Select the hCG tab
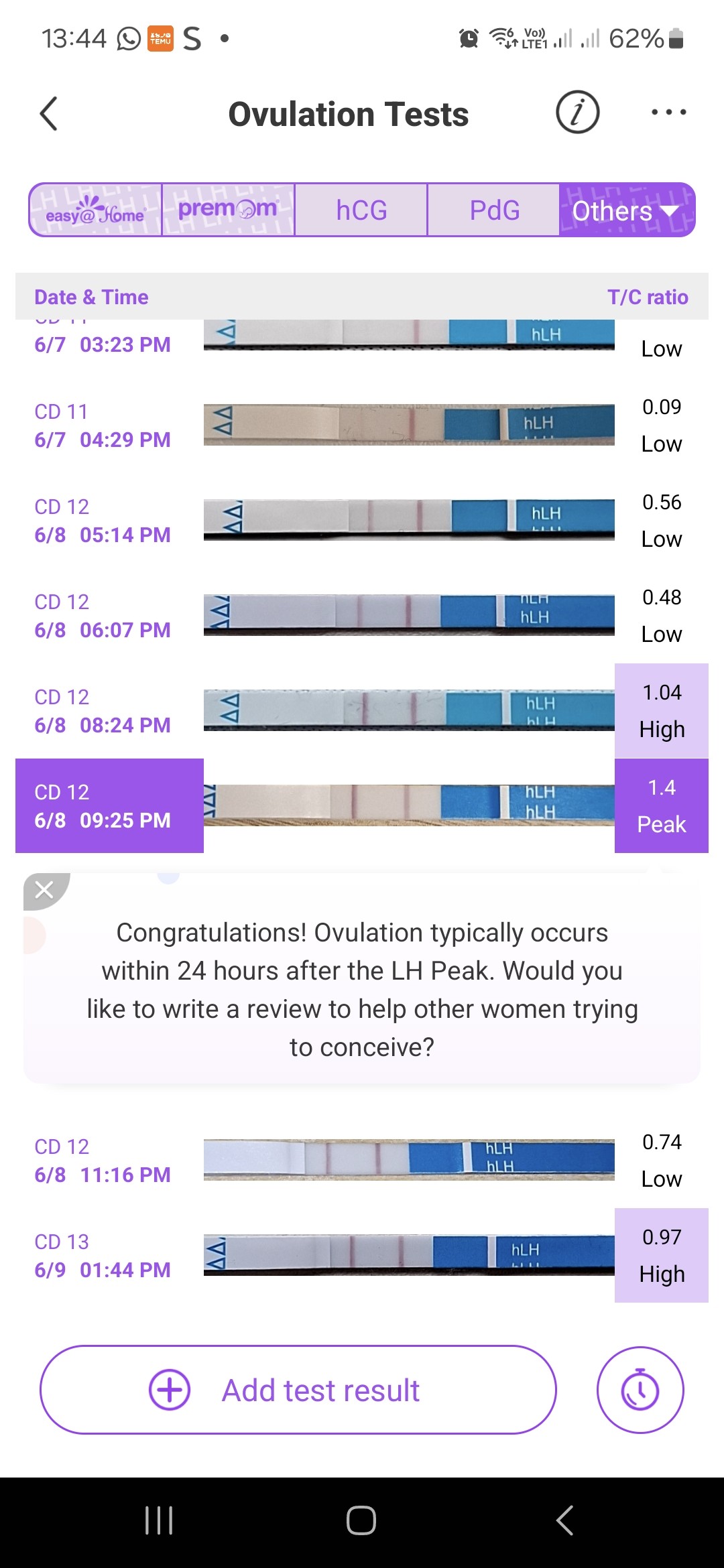This screenshot has width=724, height=1568. (361, 210)
